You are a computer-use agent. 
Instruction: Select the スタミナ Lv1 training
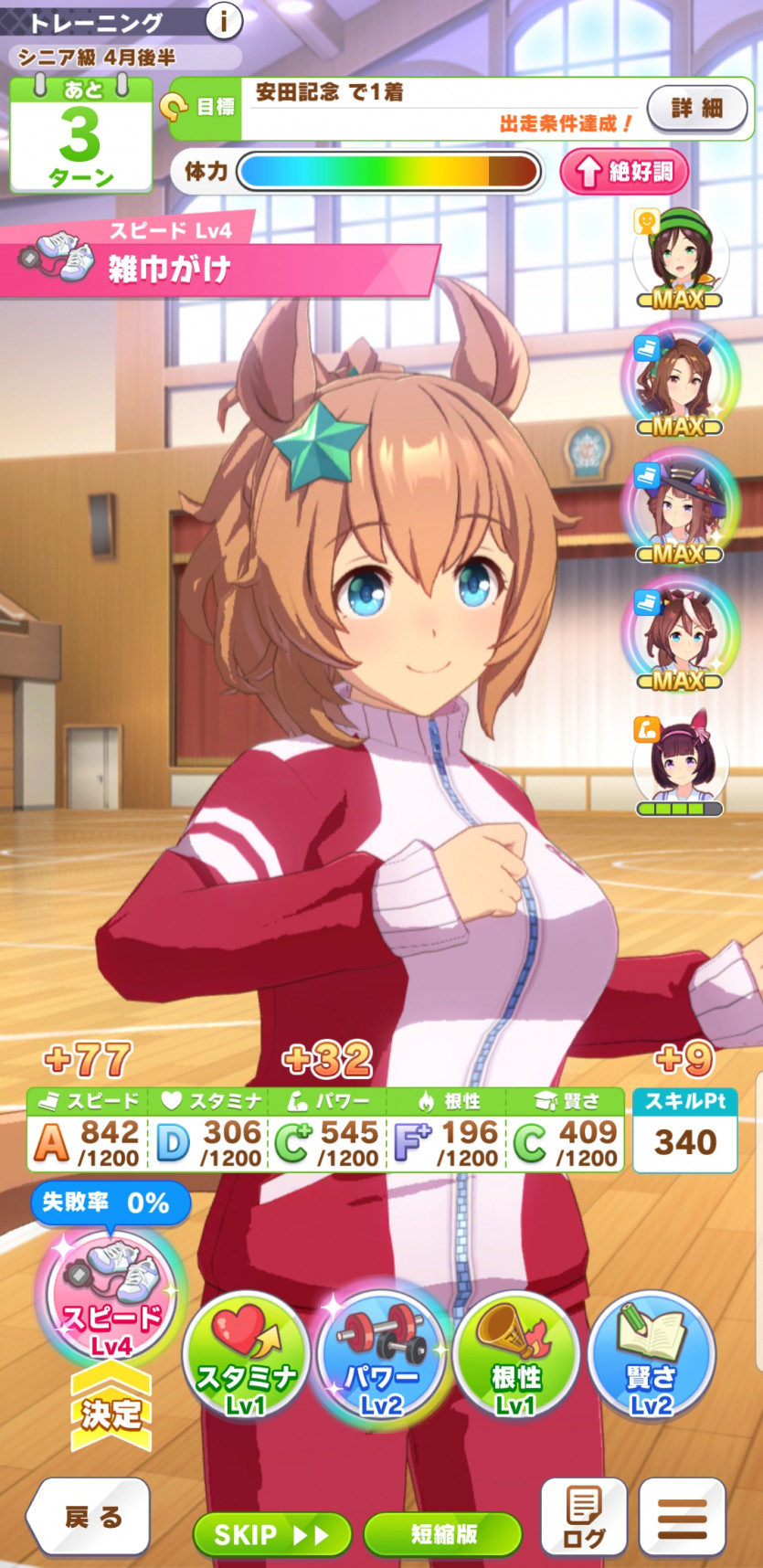pyautogui.click(x=246, y=1357)
